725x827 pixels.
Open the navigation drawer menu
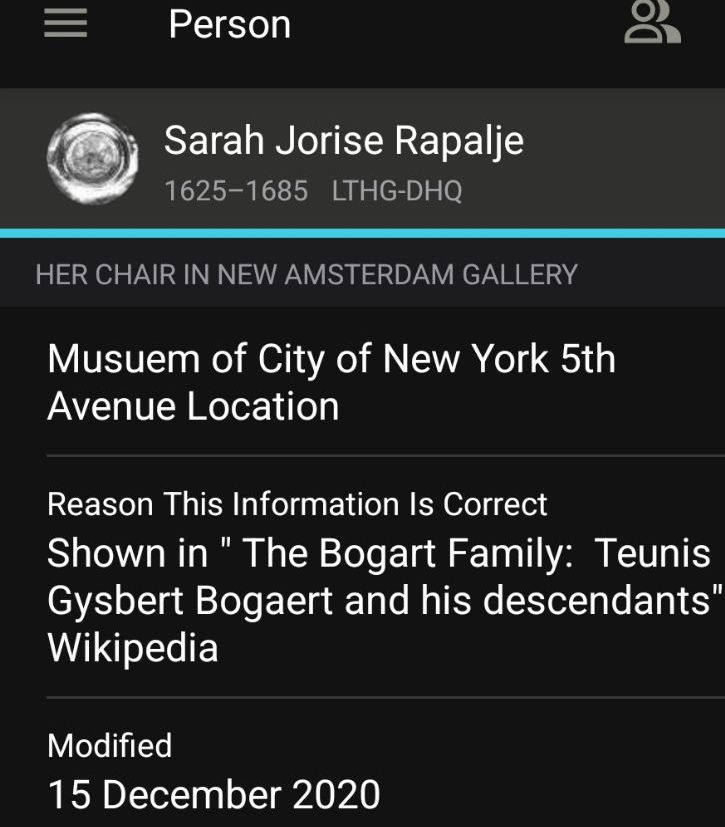point(66,24)
